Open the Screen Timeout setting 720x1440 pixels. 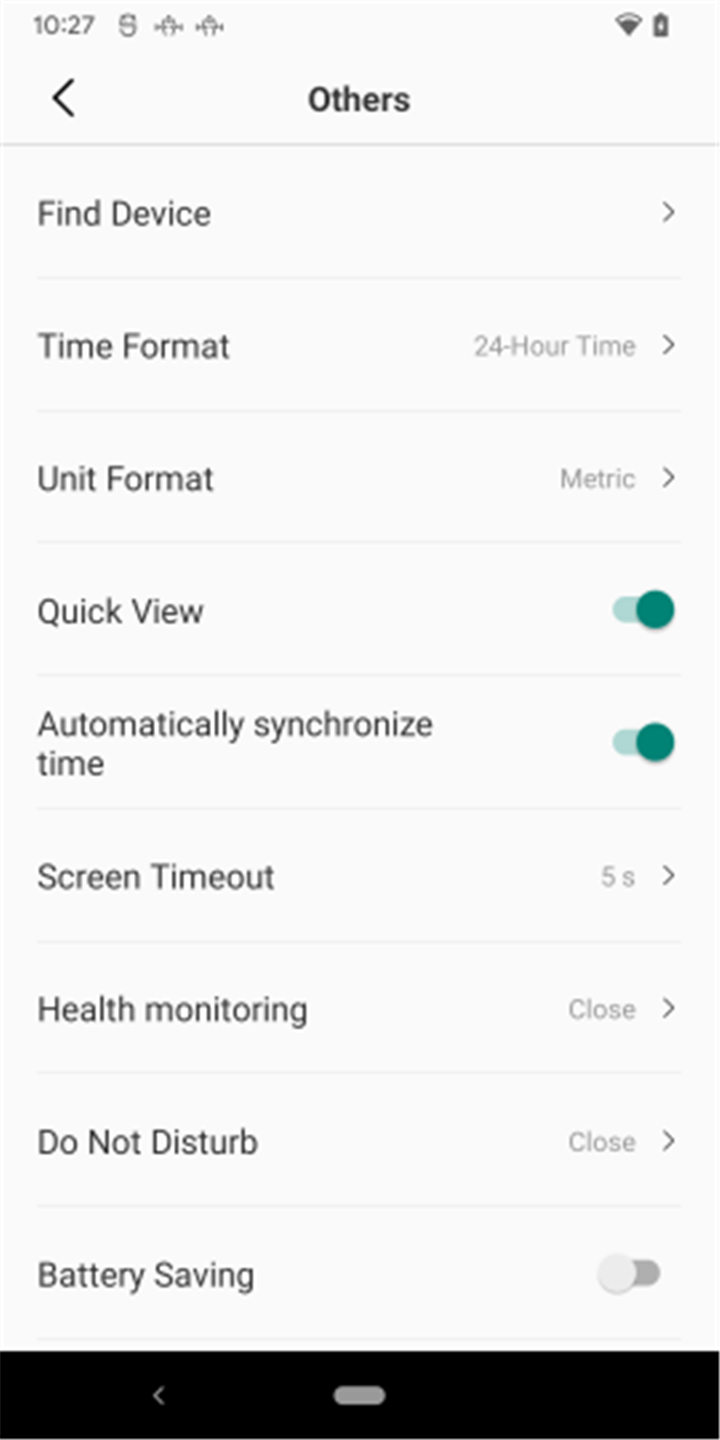point(359,876)
